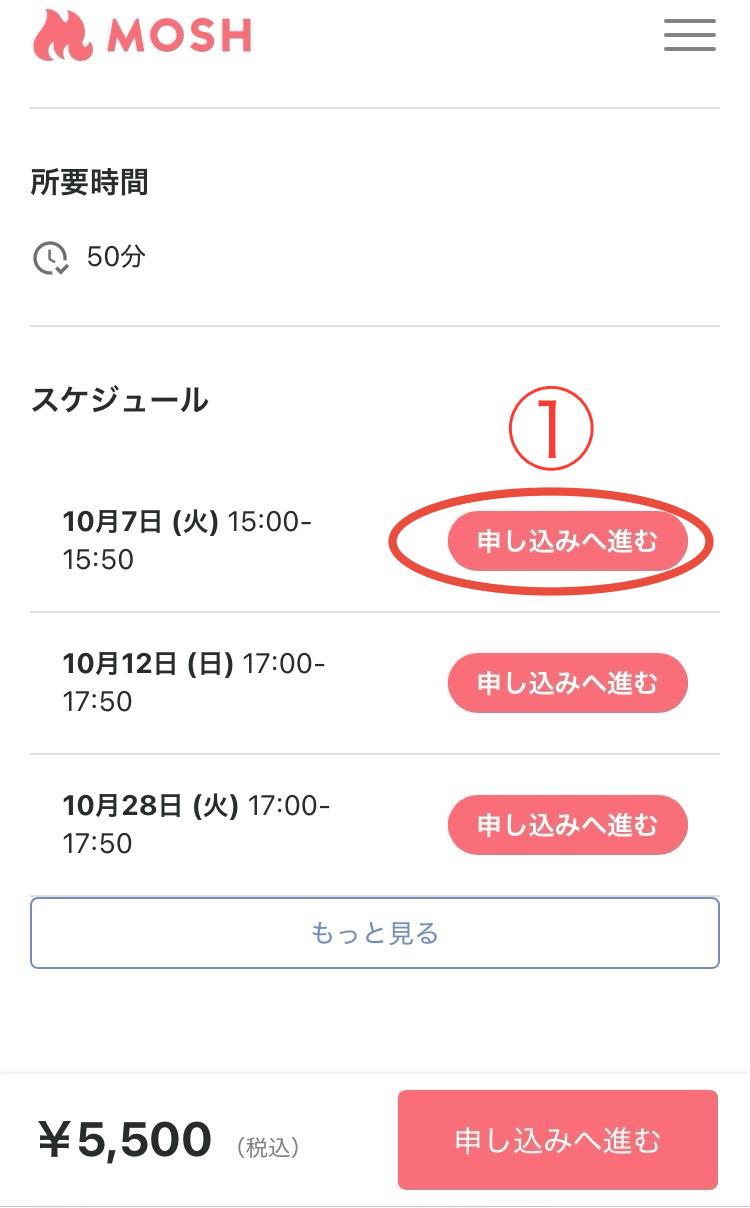The width and height of the screenshot is (750, 1208).
Task: Click 申し込みへ進む for October 28 session
Action: tap(567, 824)
